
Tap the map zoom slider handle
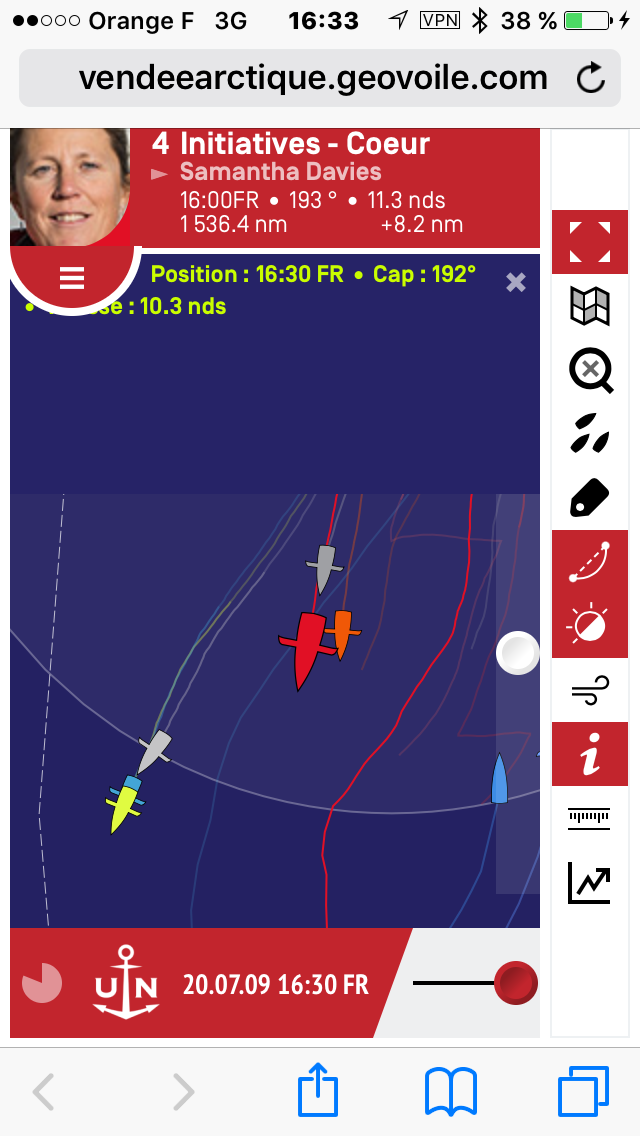[x=518, y=653]
